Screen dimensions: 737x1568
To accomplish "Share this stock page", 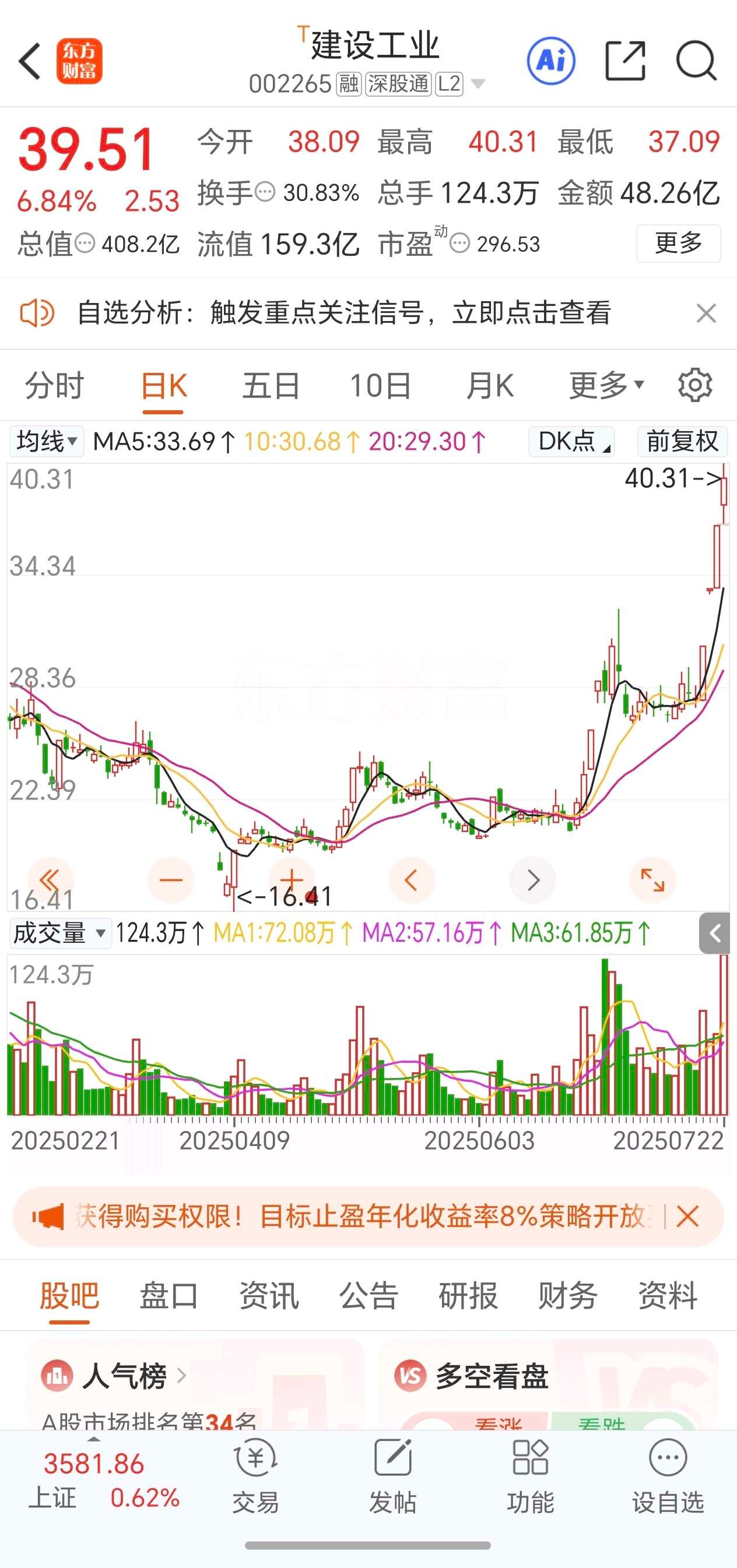I will pos(626,61).
